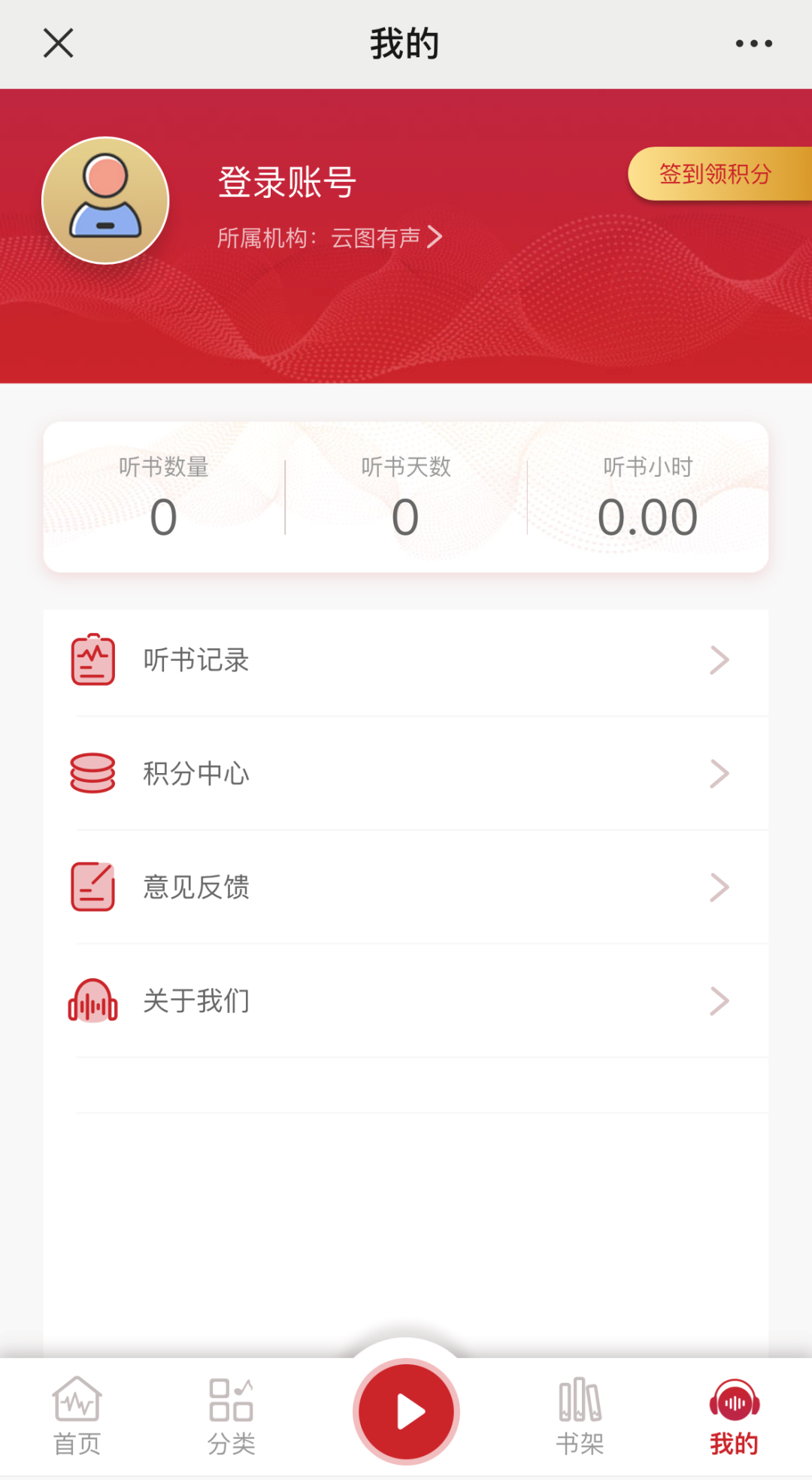Open the 听书记录 (listening history) icon
This screenshot has width=812, height=1480.
[x=92, y=660]
